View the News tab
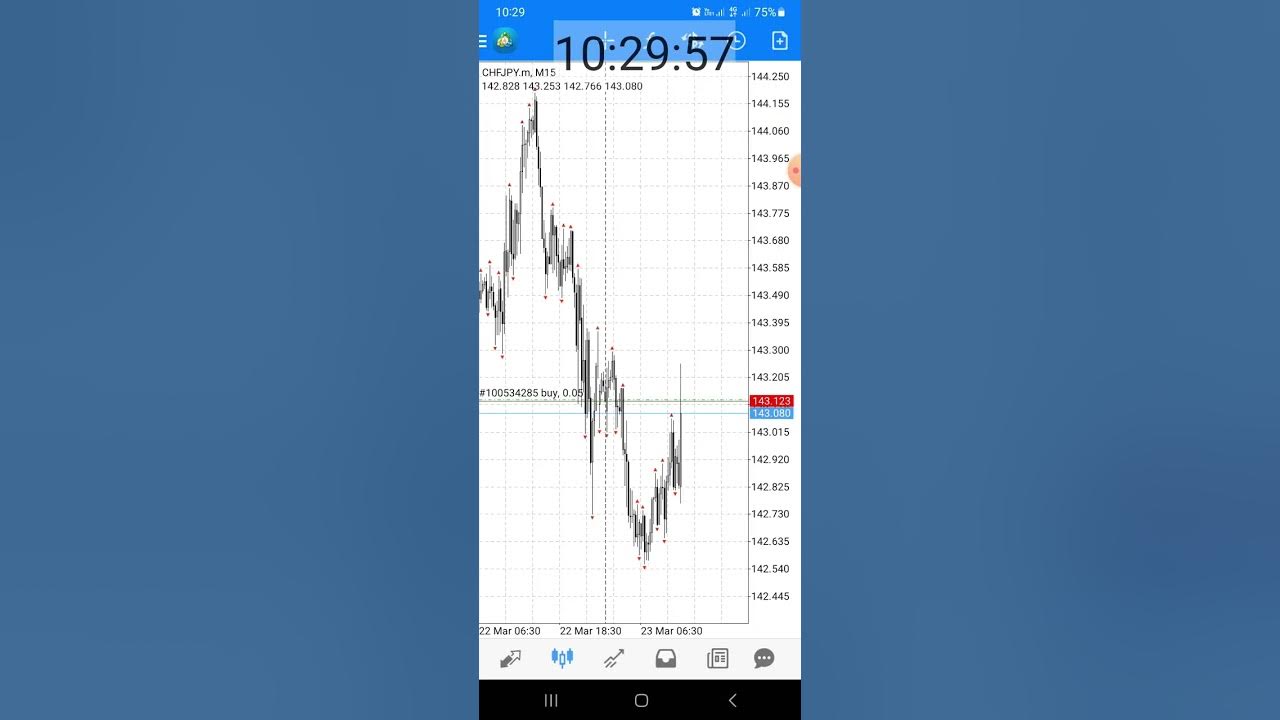1280x720 pixels. (x=717, y=658)
